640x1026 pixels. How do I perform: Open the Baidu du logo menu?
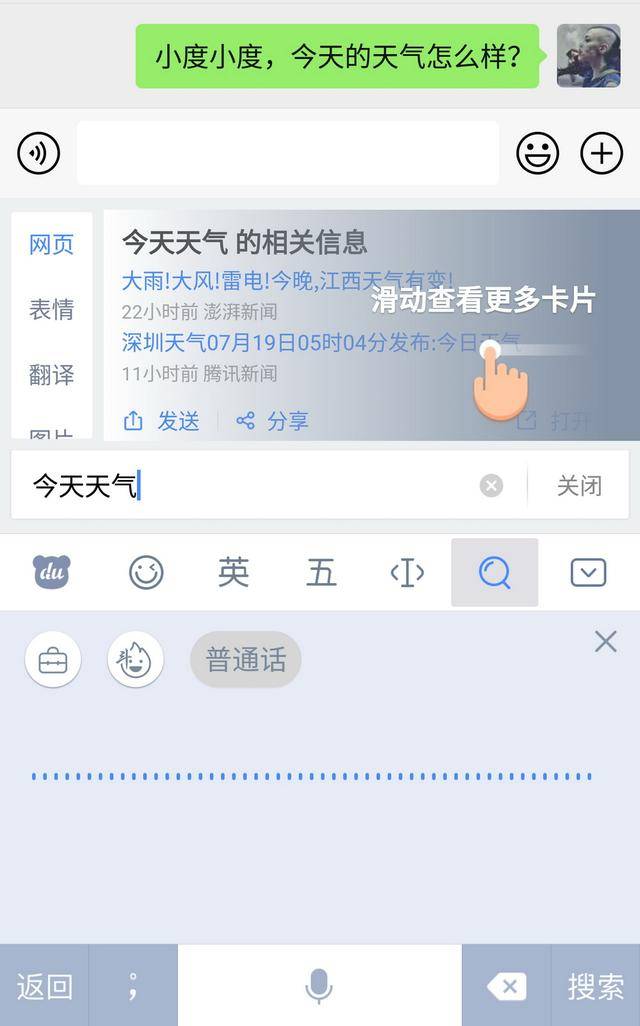(x=52, y=572)
